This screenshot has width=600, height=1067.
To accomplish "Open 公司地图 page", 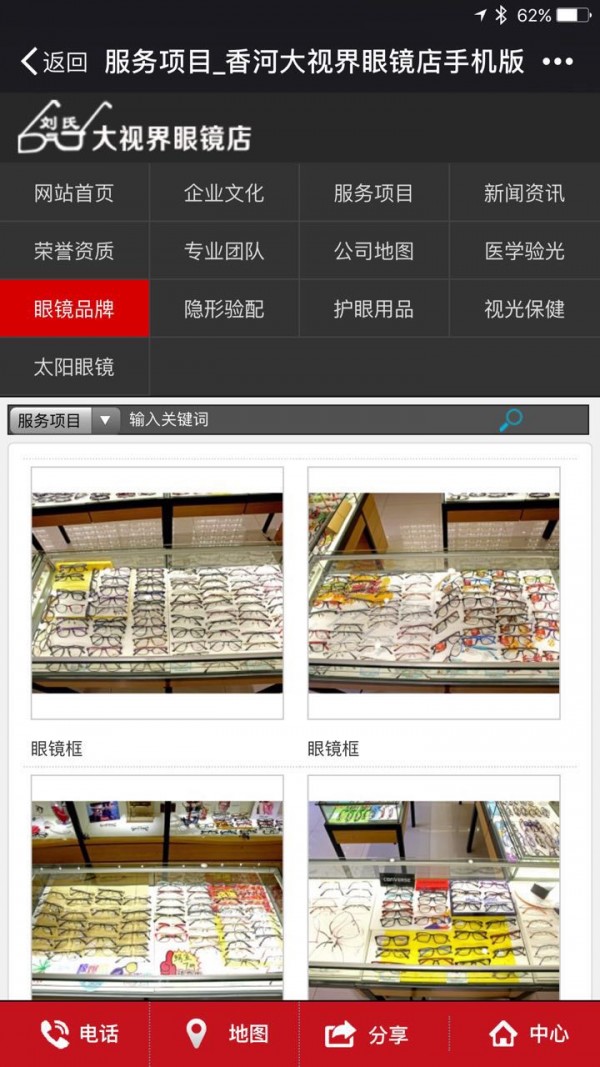I will click(373, 251).
